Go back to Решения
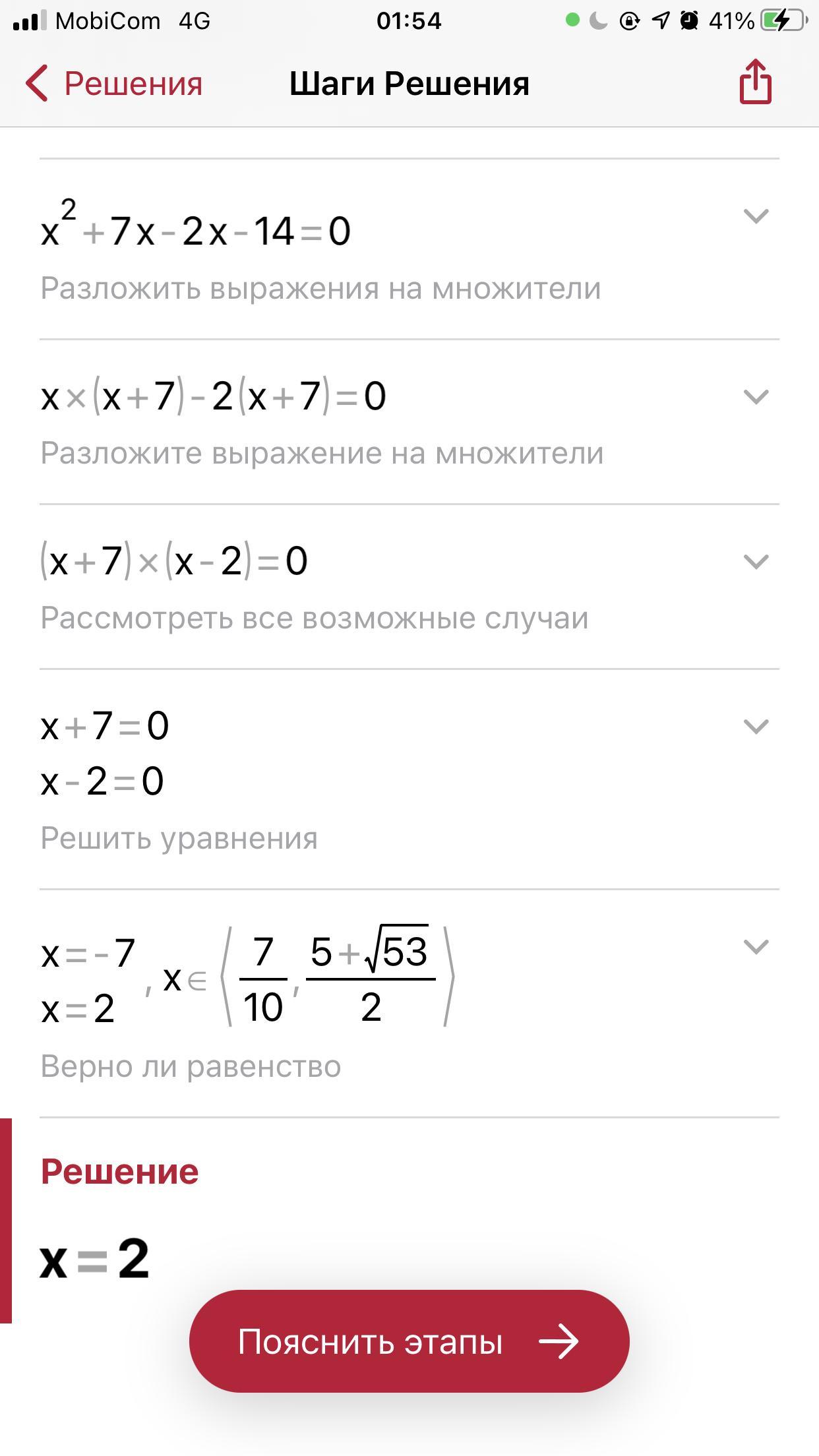Image resolution: width=819 pixels, height=1456 pixels. pyautogui.click(x=113, y=84)
